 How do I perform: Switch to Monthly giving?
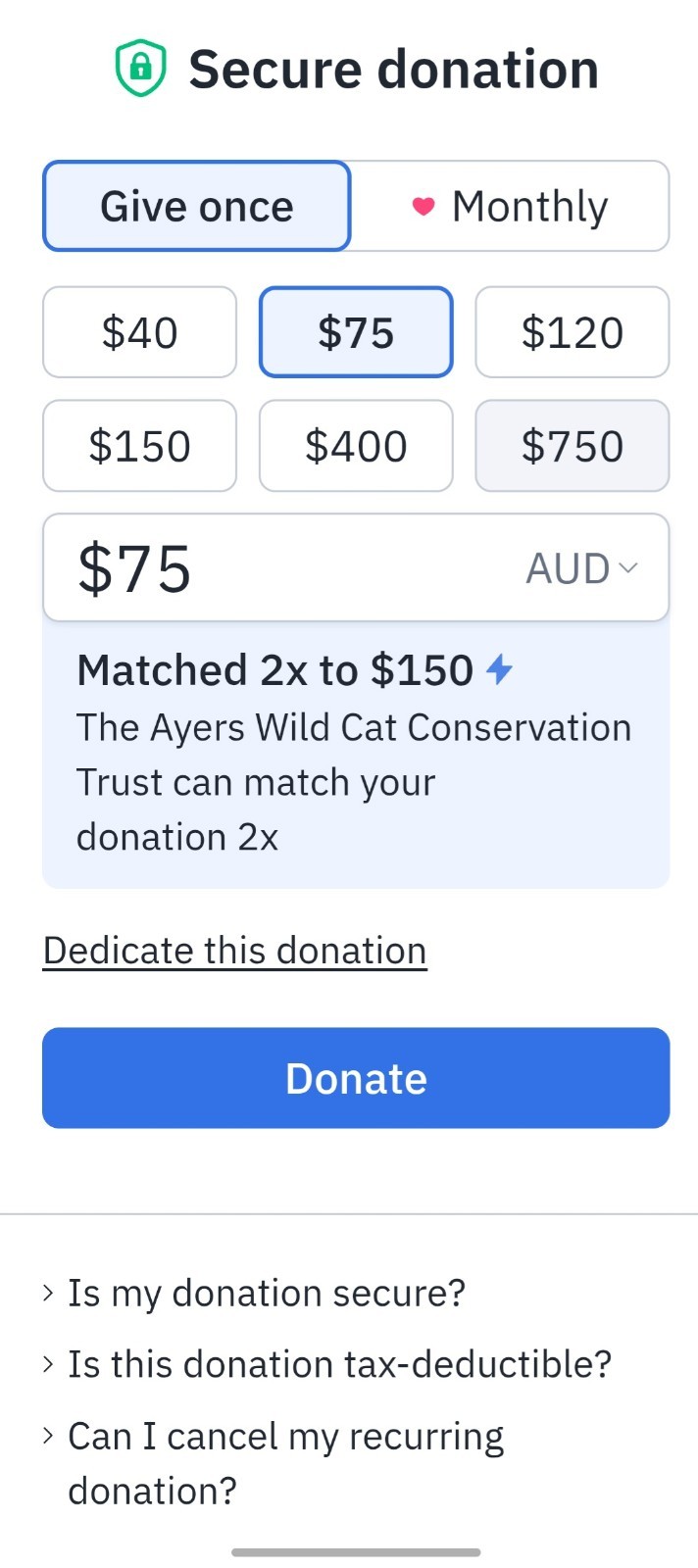[510, 206]
